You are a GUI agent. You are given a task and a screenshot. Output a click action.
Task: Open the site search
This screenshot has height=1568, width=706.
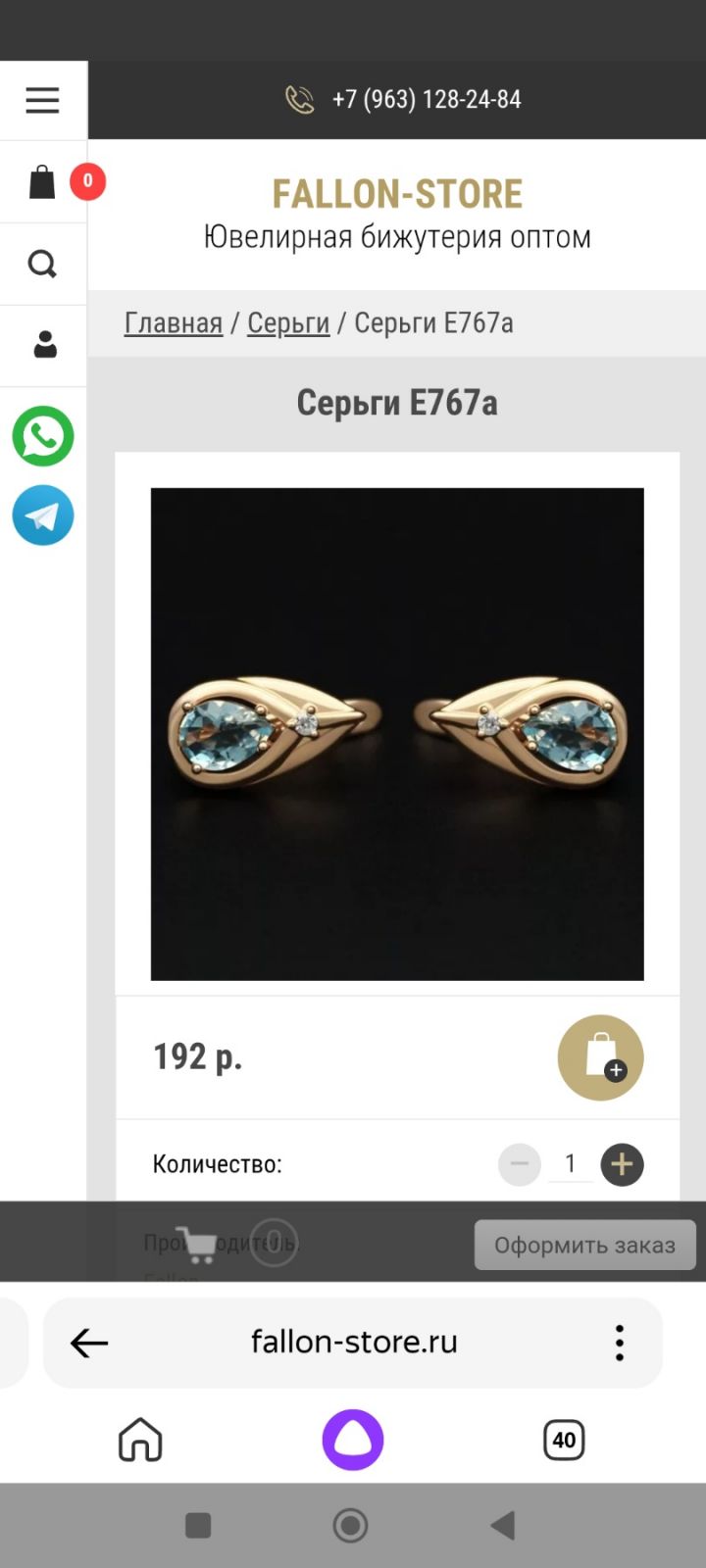click(x=42, y=264)
